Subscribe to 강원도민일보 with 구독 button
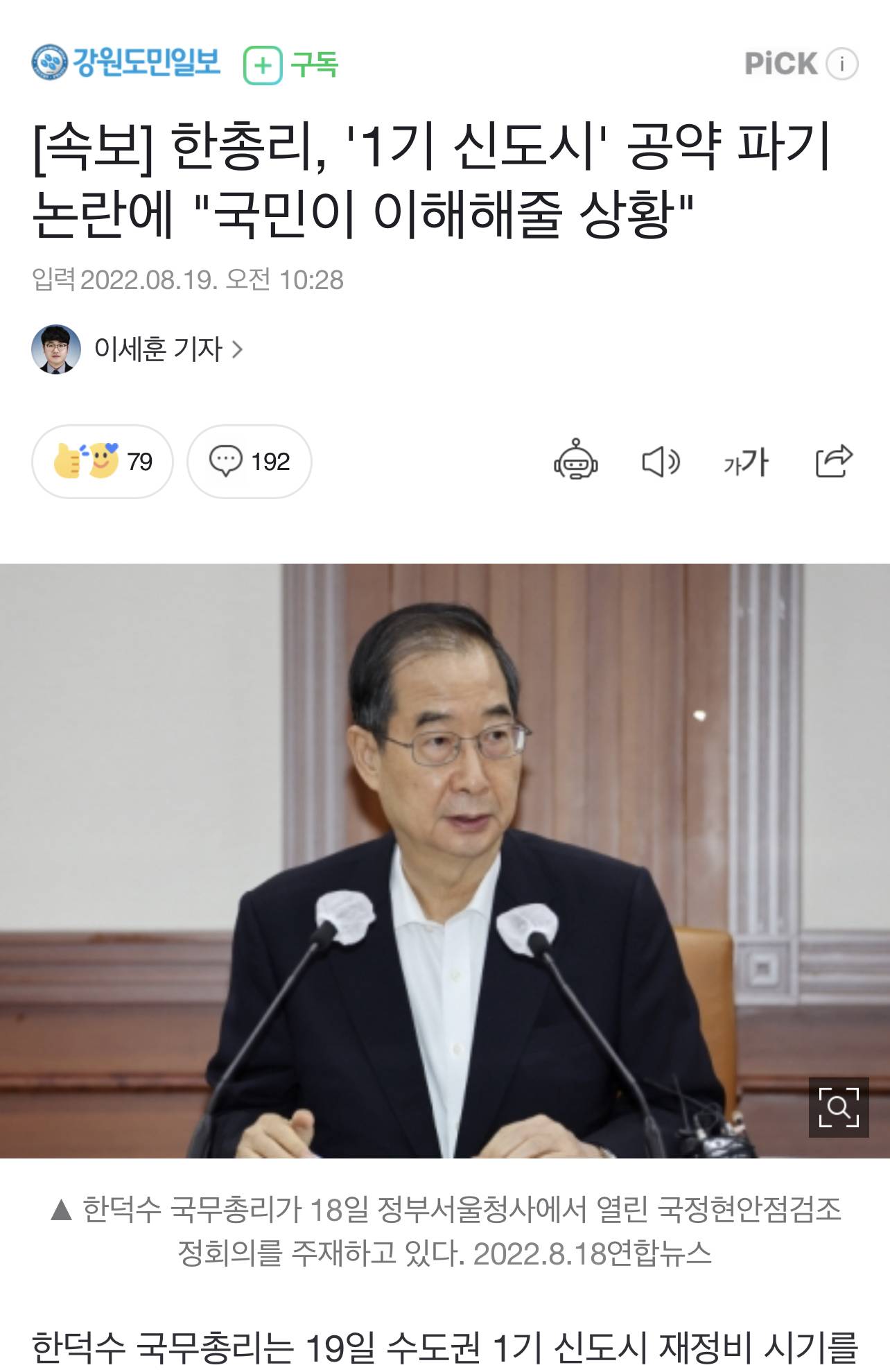Viewport: 890px width, 1372px height. pyautogui.click(x=291, y=65)
